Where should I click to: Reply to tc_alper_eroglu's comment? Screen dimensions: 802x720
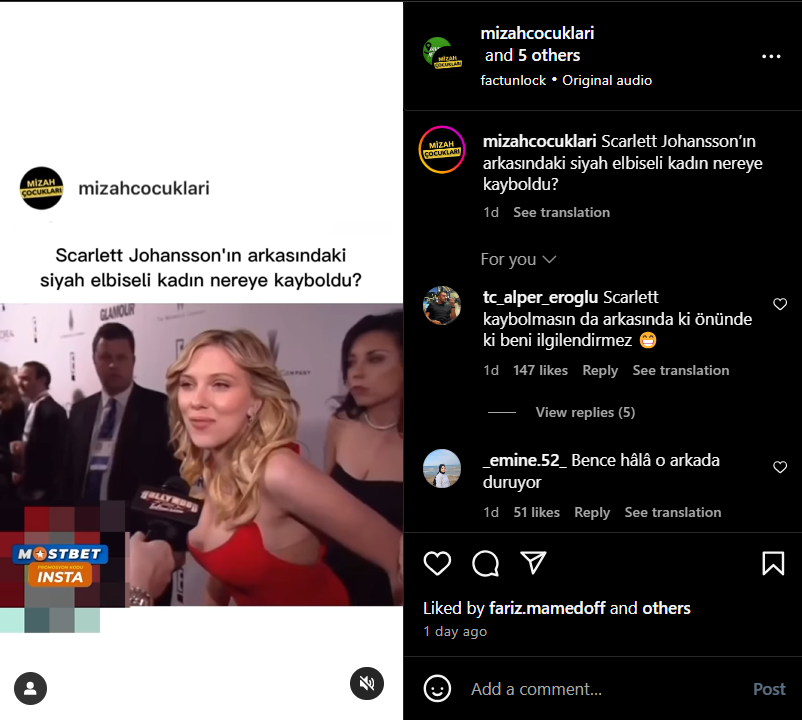pyautogui.click(x=600, y=370)
